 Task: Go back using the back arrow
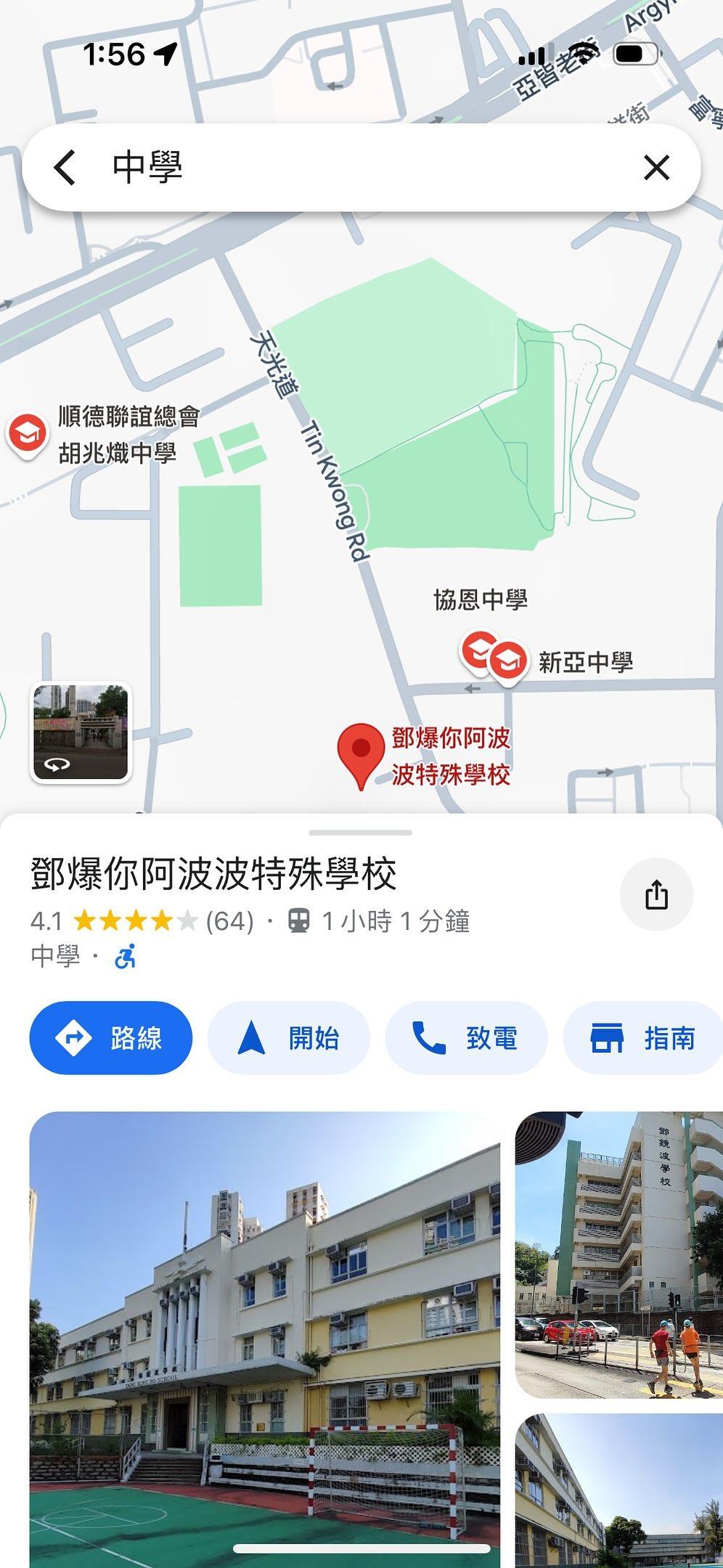(x=65, y=167)
